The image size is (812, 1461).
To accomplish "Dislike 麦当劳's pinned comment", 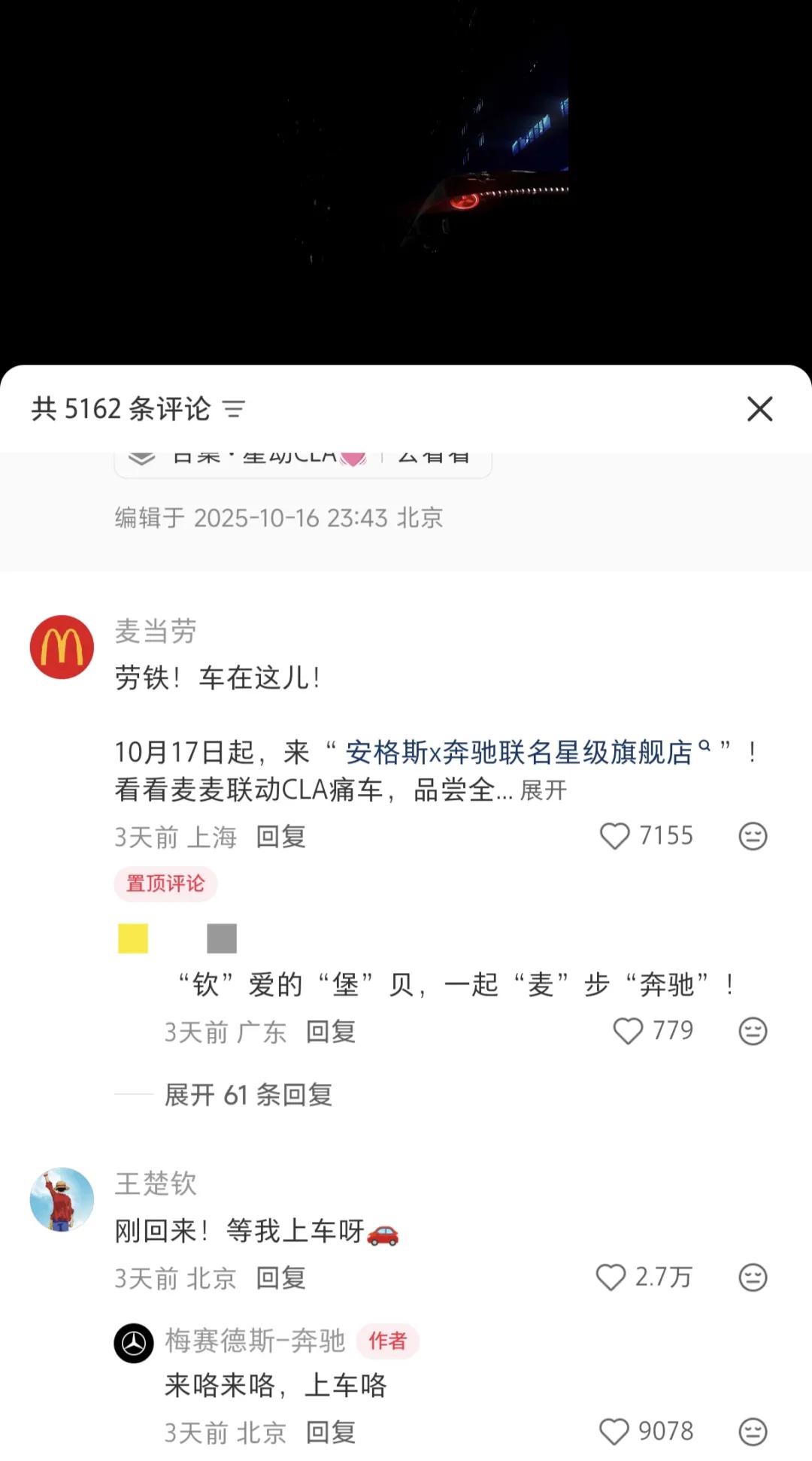I will click(753, 836).
